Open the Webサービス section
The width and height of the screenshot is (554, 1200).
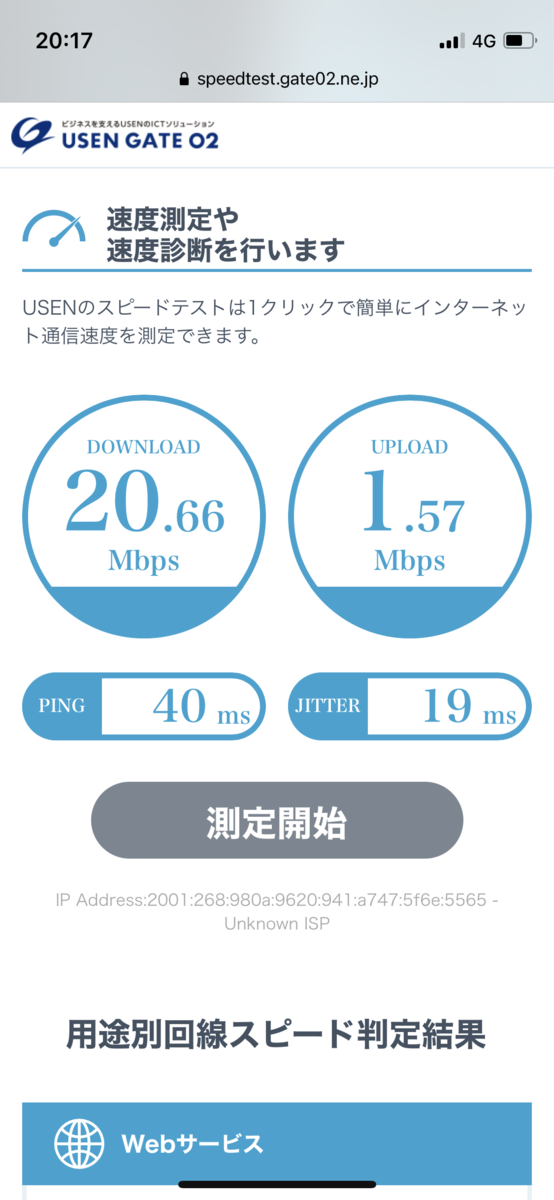click(x=277, y=1143)
